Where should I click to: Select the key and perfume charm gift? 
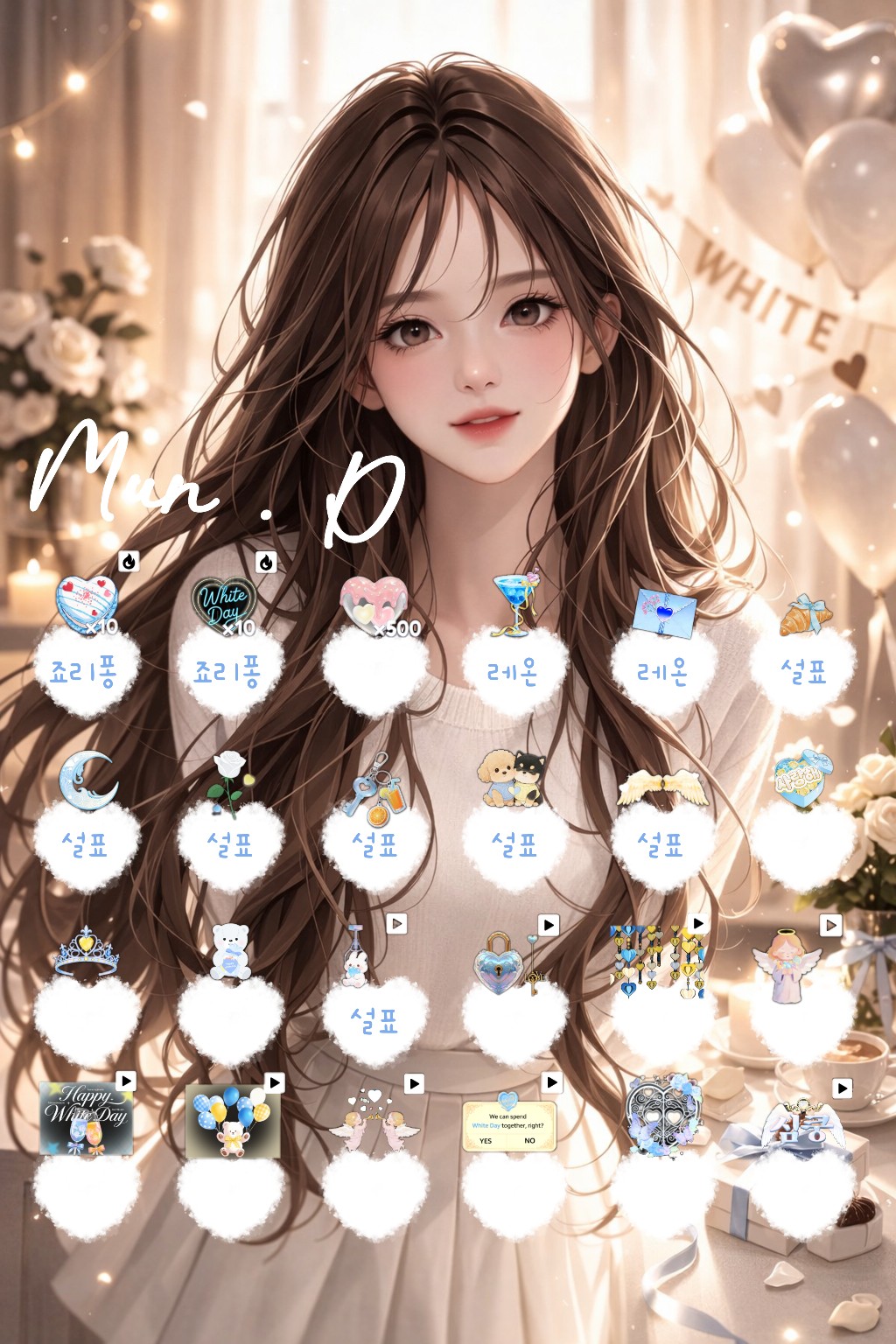click(x=381, y=787)
